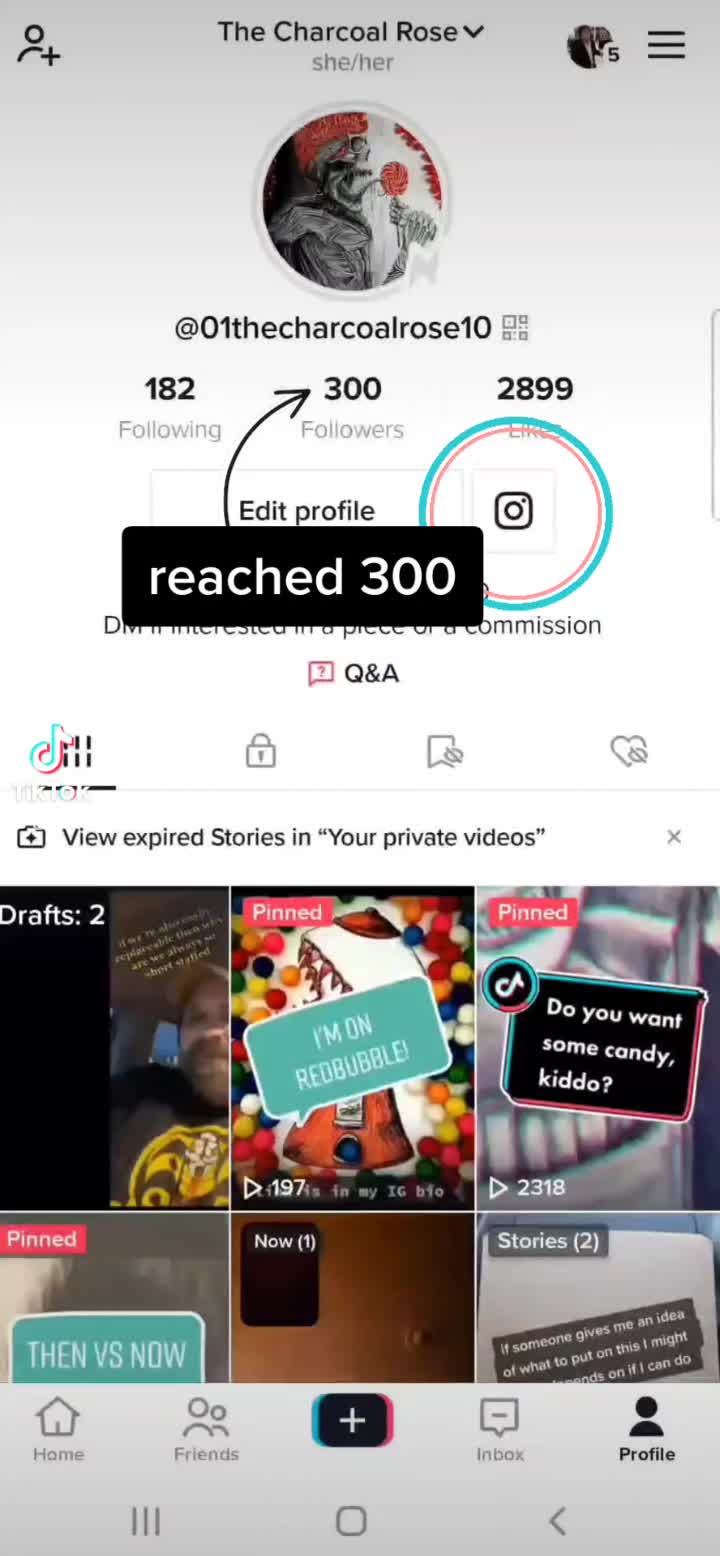Dismiss the expired Stories banner
The height and width of the screenshot is (1556, 720).
point(674,837)
